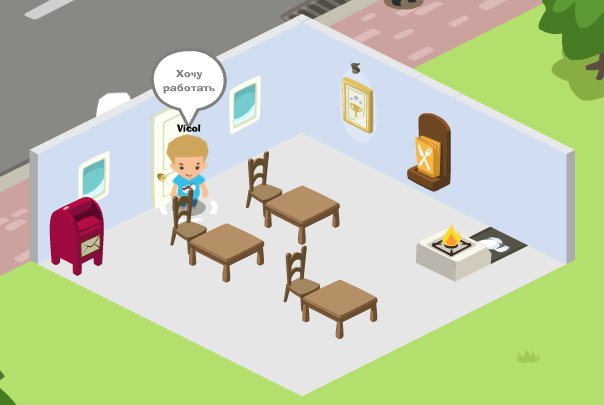Open the red mailbox
This screenshot has height=405, width=604.
click(78, 234)
